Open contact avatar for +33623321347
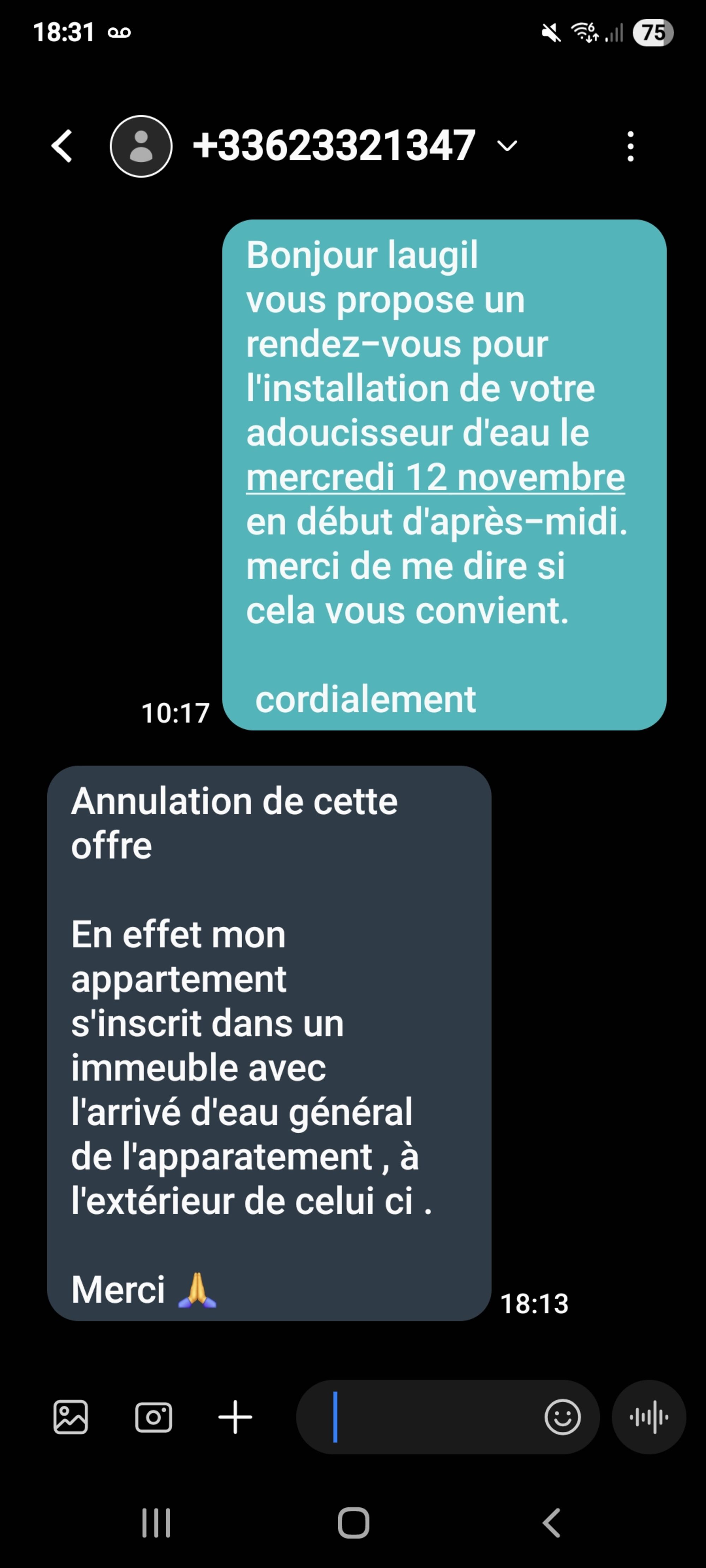 point(141,146)
